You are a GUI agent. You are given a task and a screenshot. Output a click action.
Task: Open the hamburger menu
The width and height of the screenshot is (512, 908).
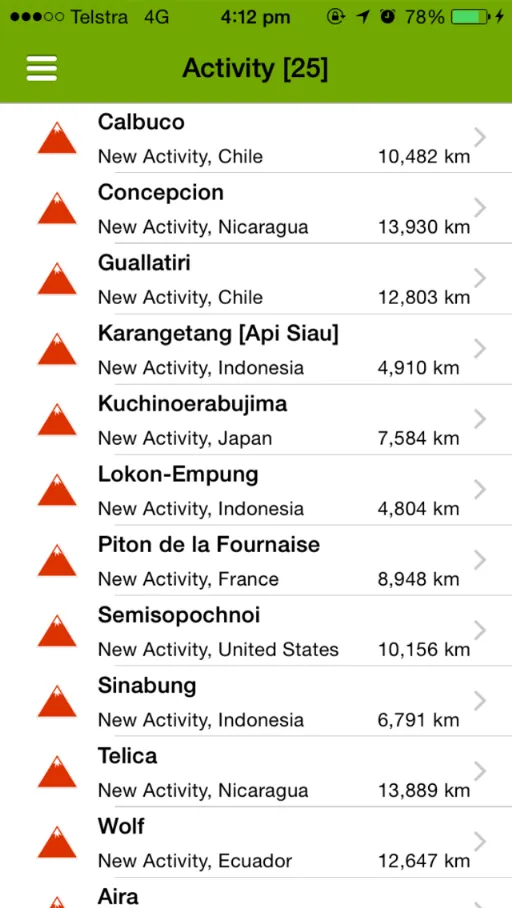41,68
